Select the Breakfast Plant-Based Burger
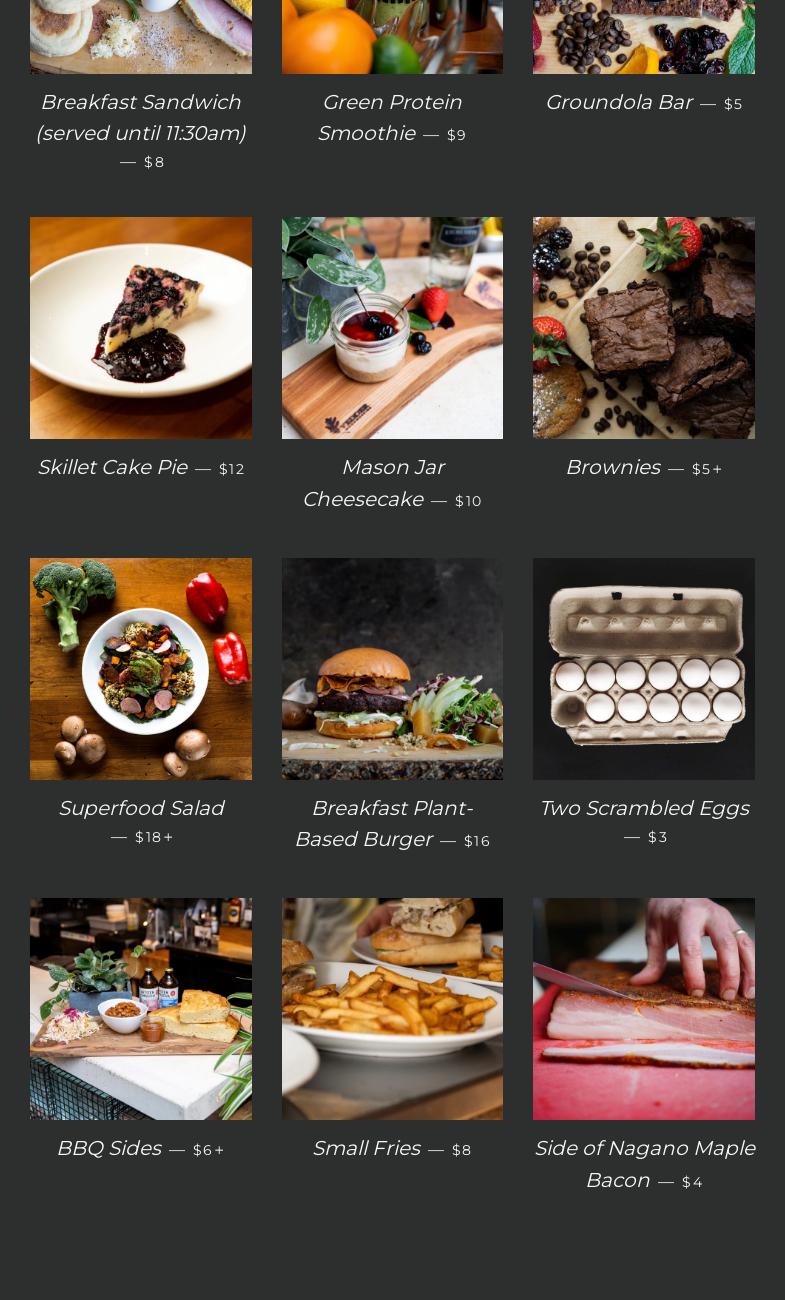The height and width of the screenshot is (1300, 785). coord(392,668)
